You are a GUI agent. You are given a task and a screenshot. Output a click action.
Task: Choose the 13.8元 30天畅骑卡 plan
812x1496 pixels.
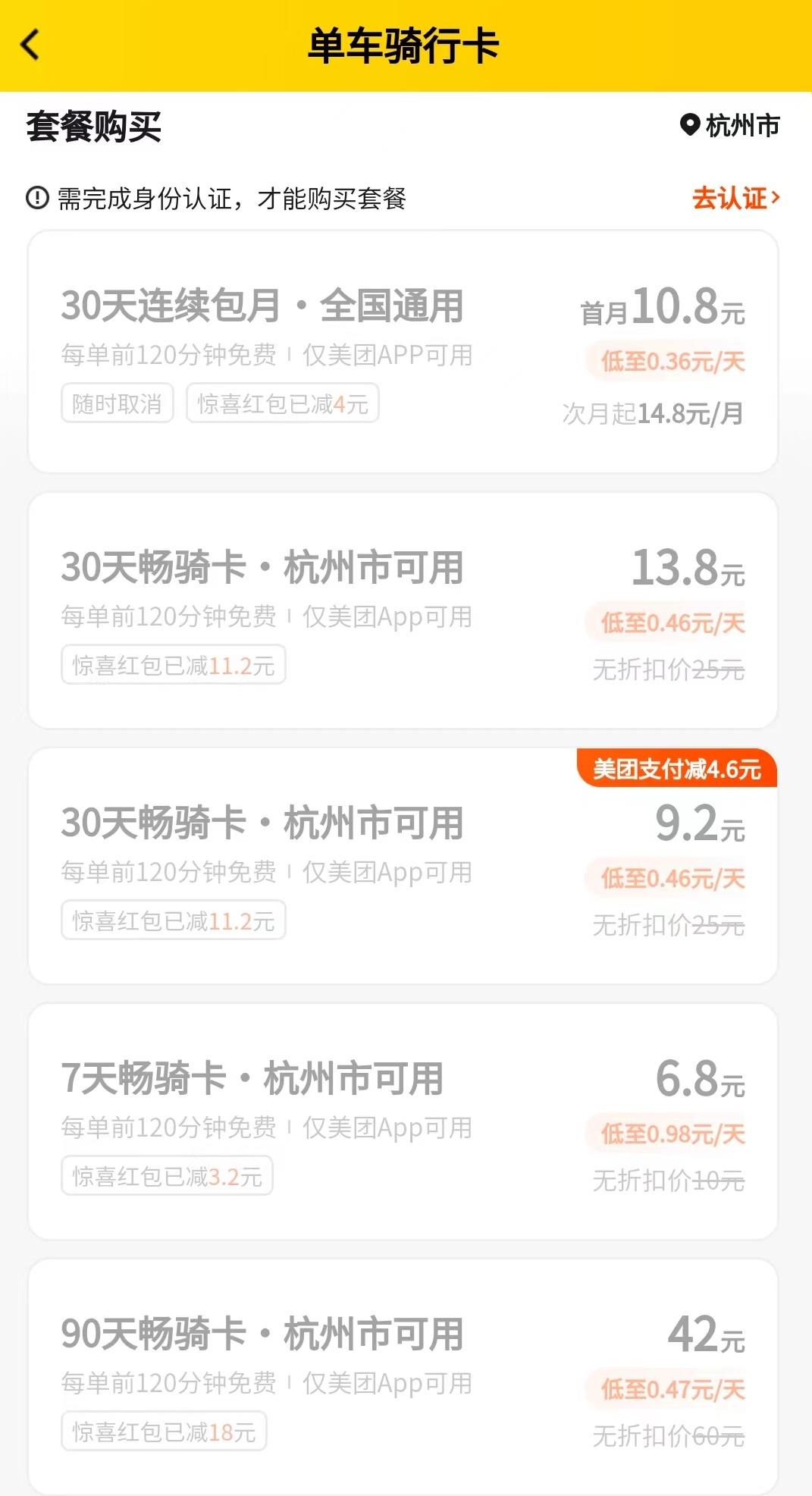(x=403, y=611)
